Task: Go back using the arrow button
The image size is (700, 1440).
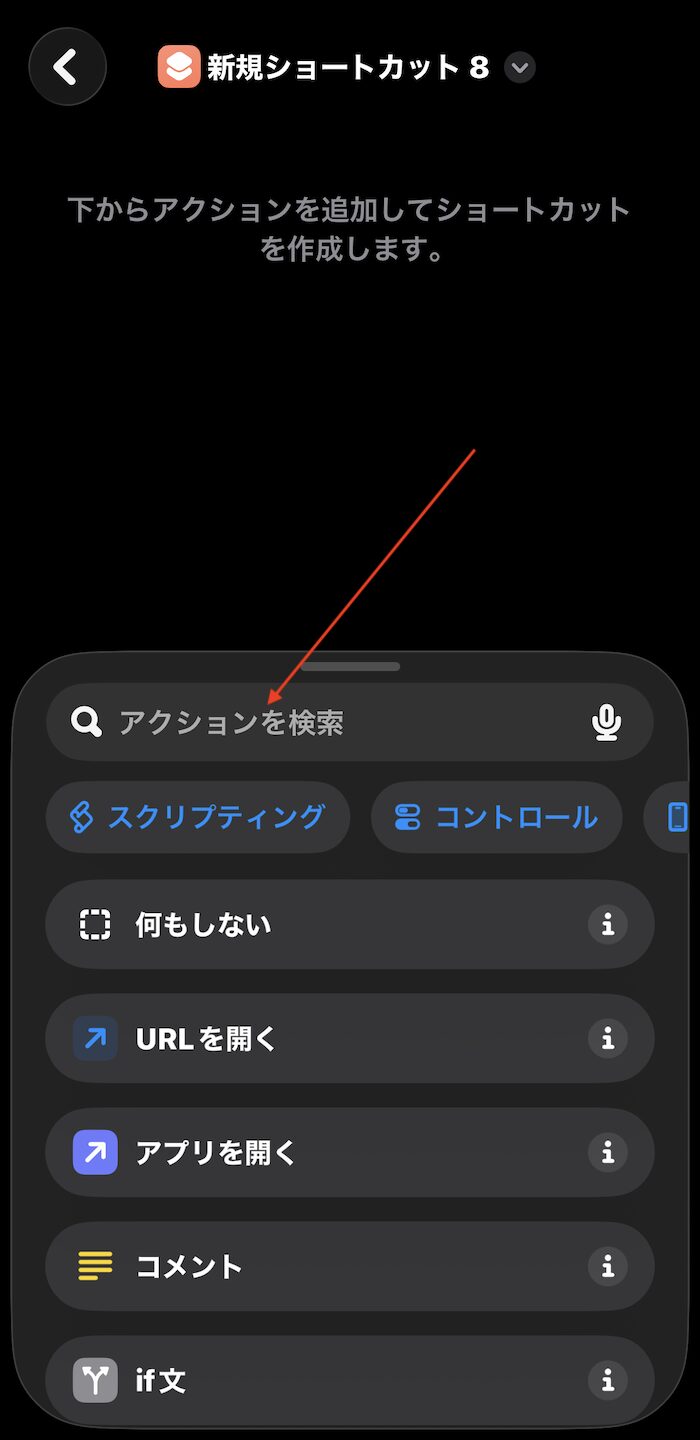Action: click(x=67, y=67)
